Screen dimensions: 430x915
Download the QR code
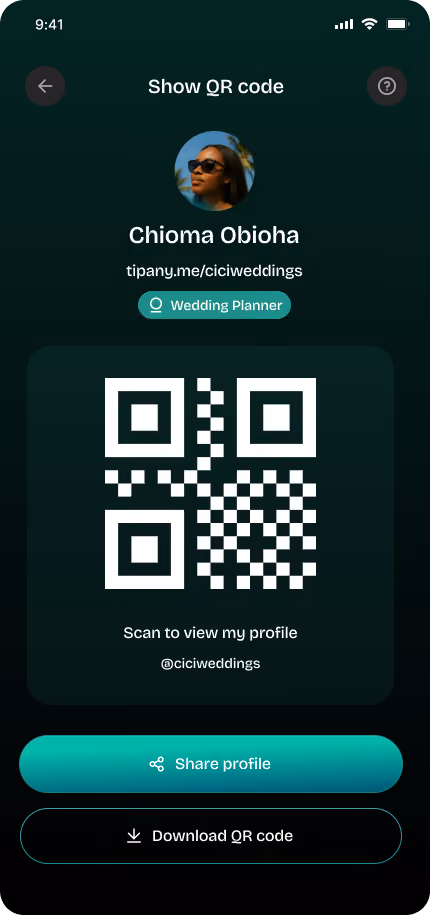(211, 836)
